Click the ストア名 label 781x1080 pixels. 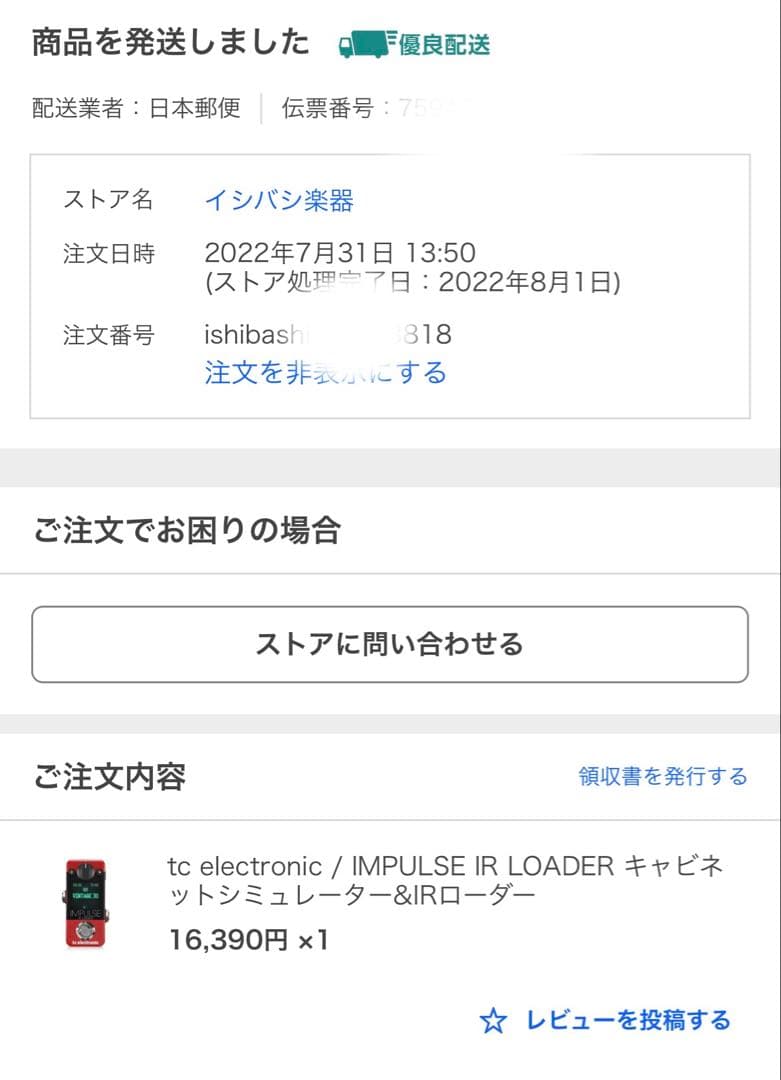pyautogui.click(x=113, y=200)
